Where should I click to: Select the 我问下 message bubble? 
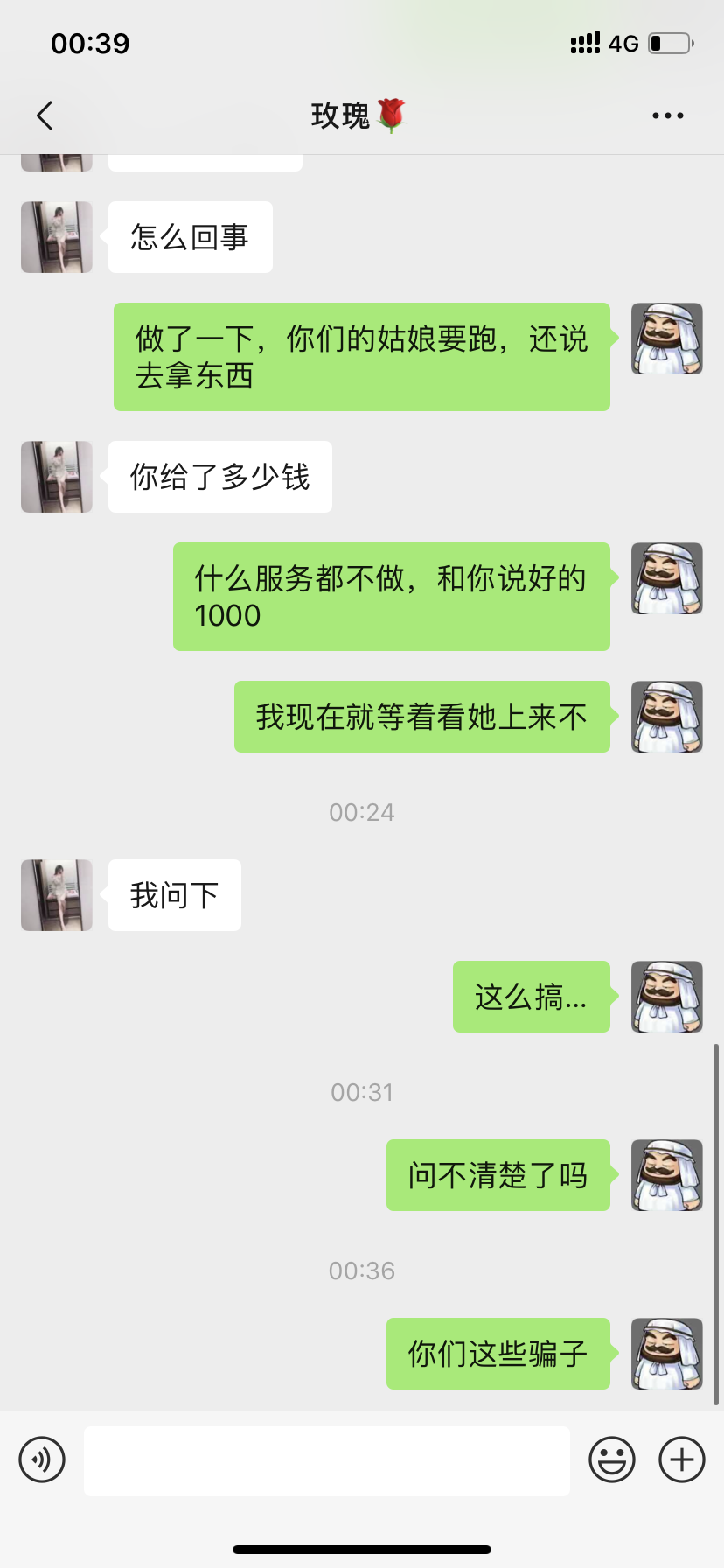pyautogui.click(x=174, y=894)
